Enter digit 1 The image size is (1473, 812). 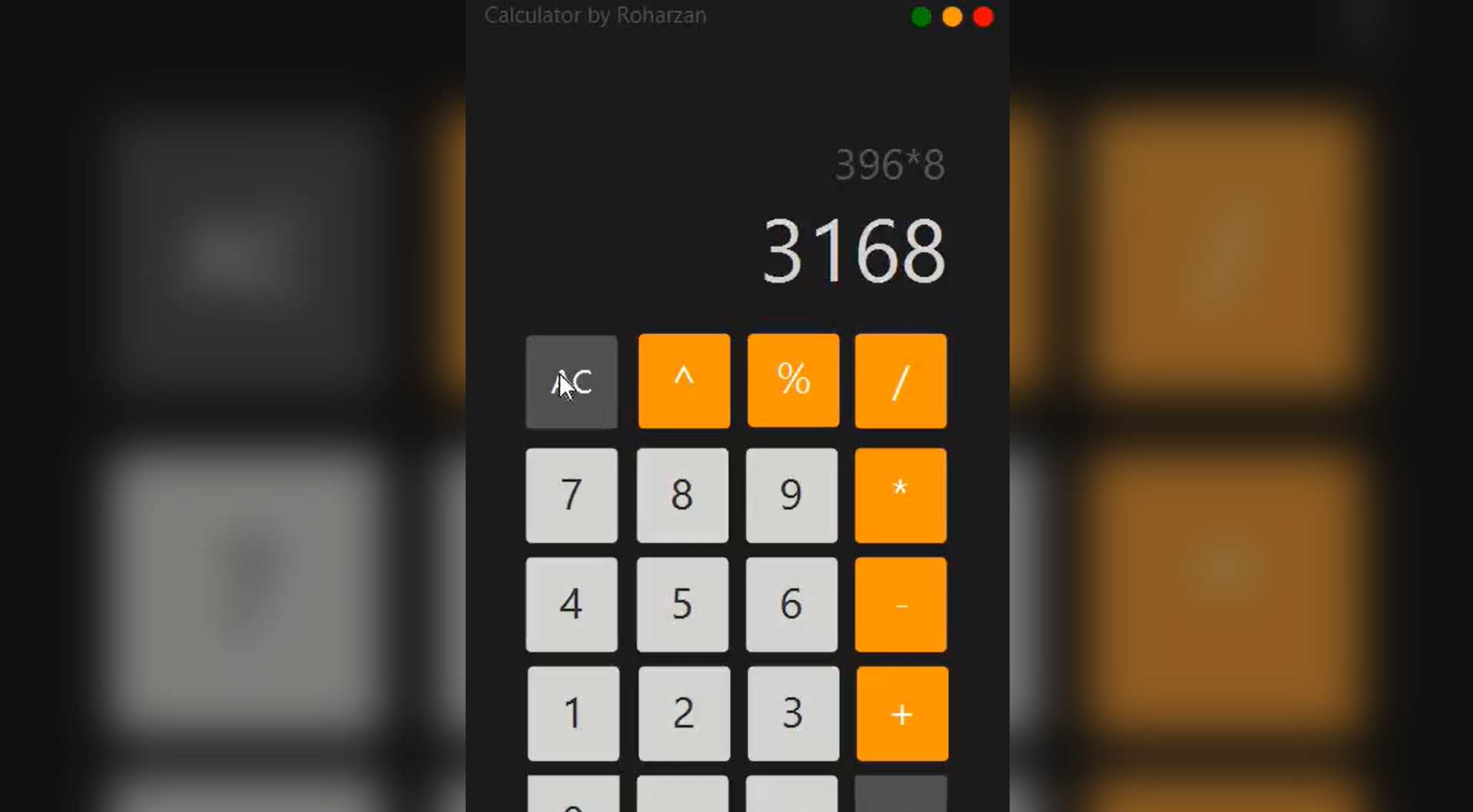[572, 714]
